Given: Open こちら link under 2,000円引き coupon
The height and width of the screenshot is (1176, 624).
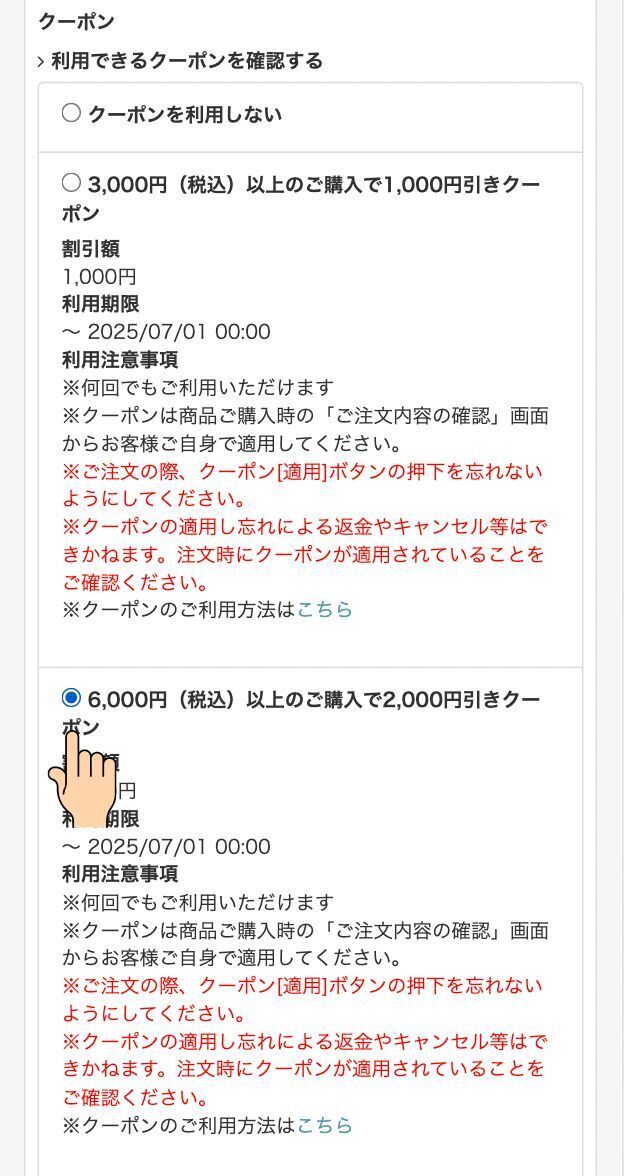Looking at the screenshot, I should (x=325, y=1125).
